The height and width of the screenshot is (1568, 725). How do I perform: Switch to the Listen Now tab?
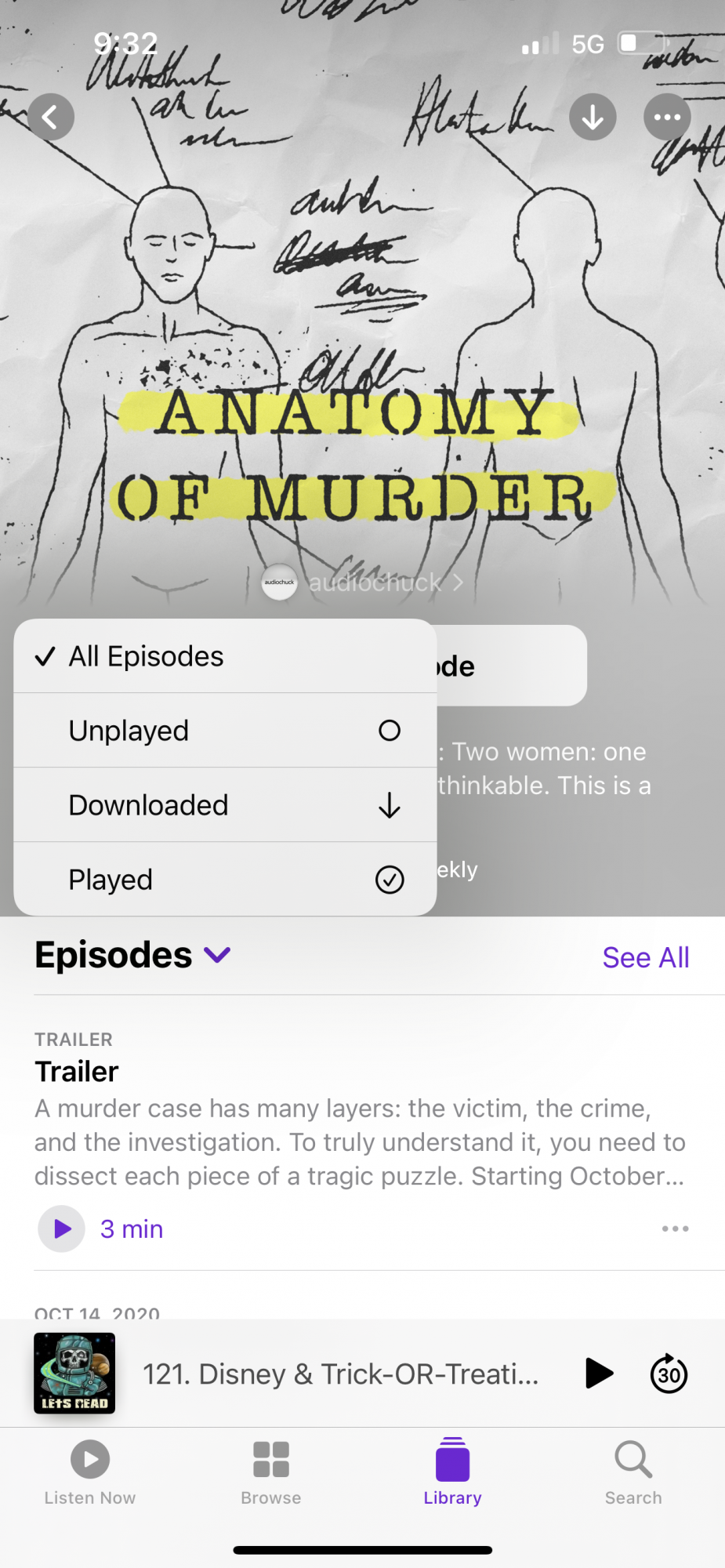90,1472
